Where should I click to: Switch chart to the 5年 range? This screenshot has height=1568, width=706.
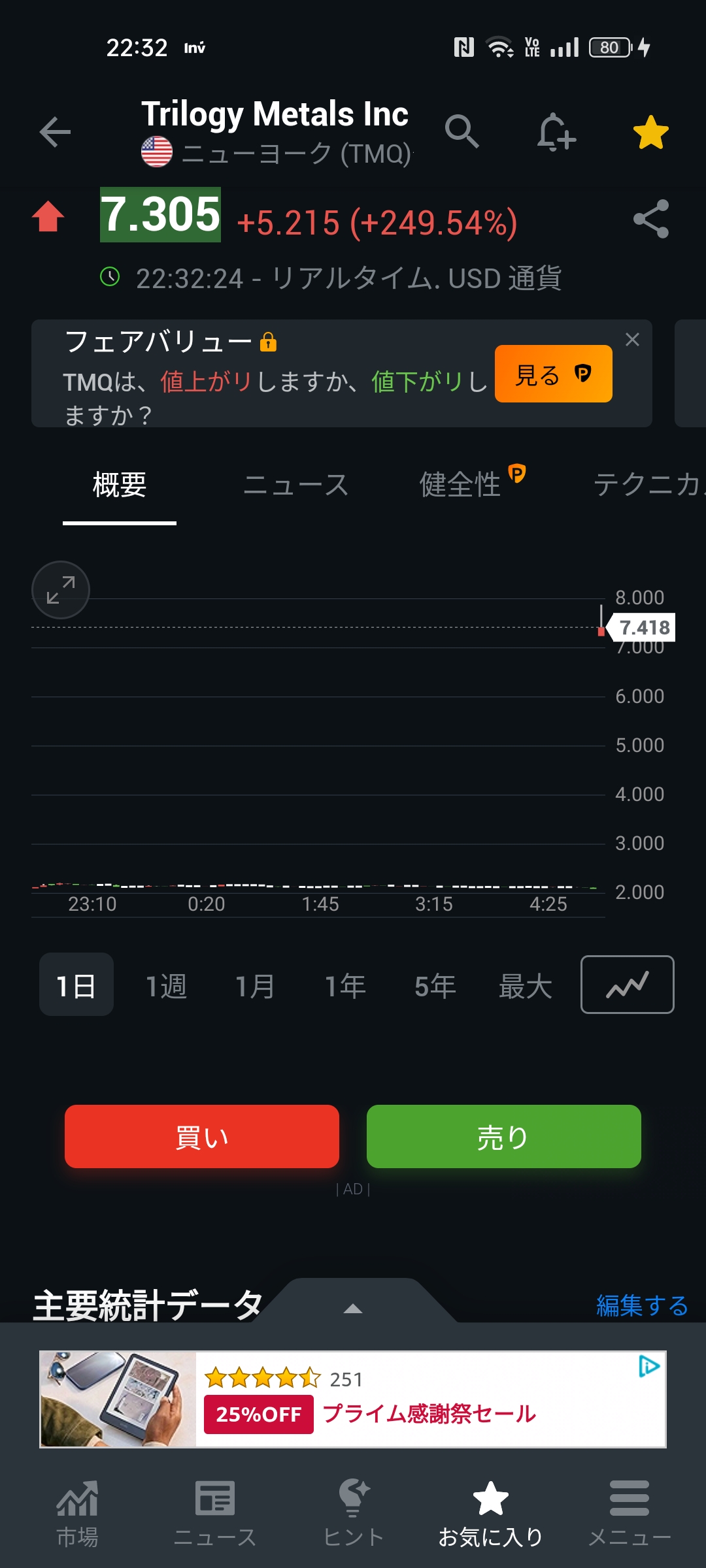[x=435, y=985]
